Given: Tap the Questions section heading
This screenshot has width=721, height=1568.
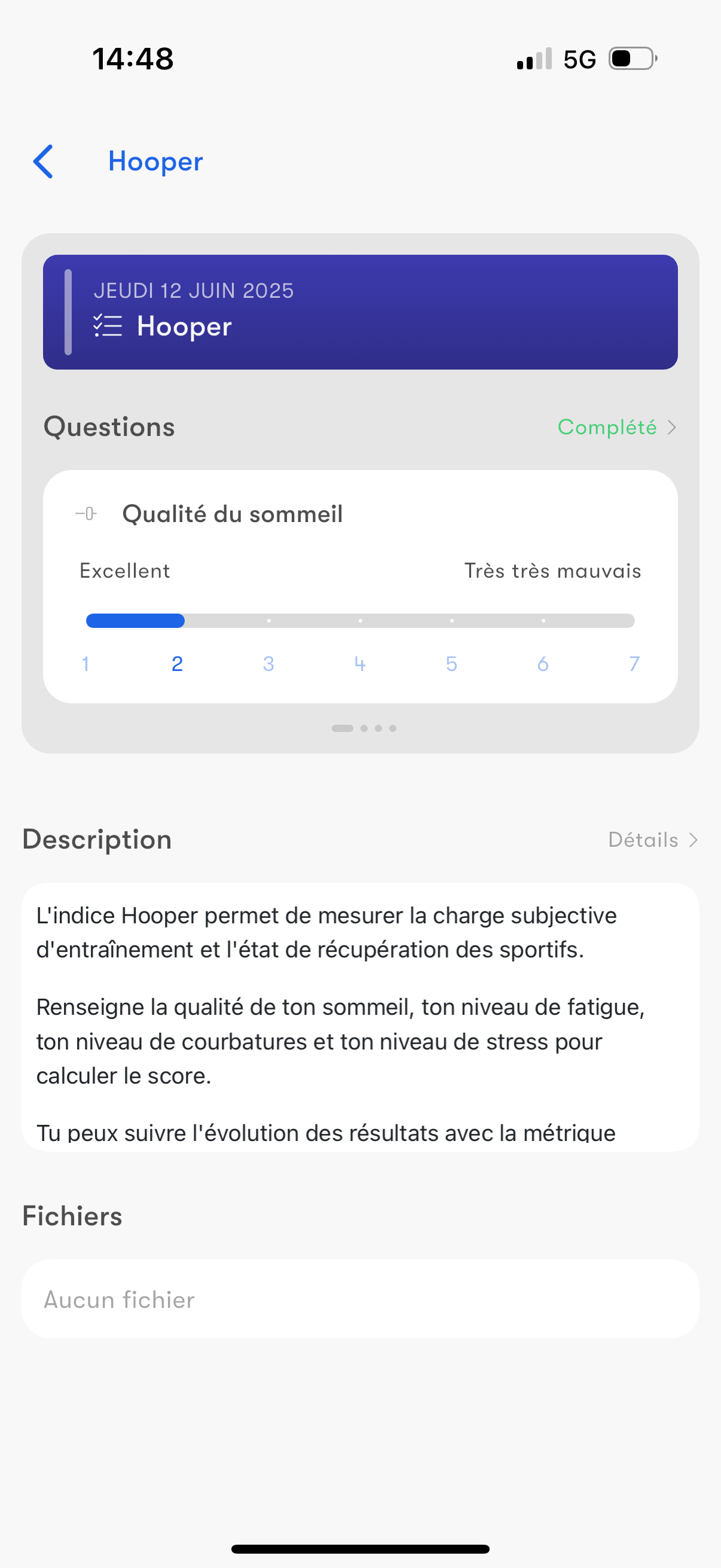Looking at the screenshot, I should coord(109,428).
